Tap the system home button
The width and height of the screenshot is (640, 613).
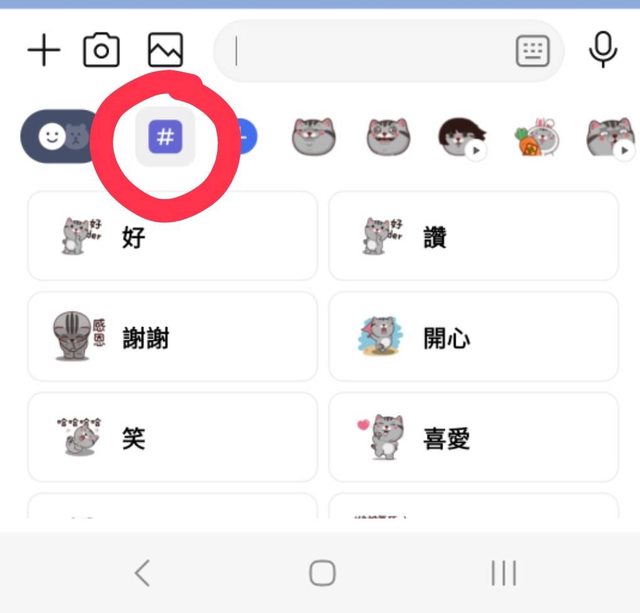tap(321, 572)
